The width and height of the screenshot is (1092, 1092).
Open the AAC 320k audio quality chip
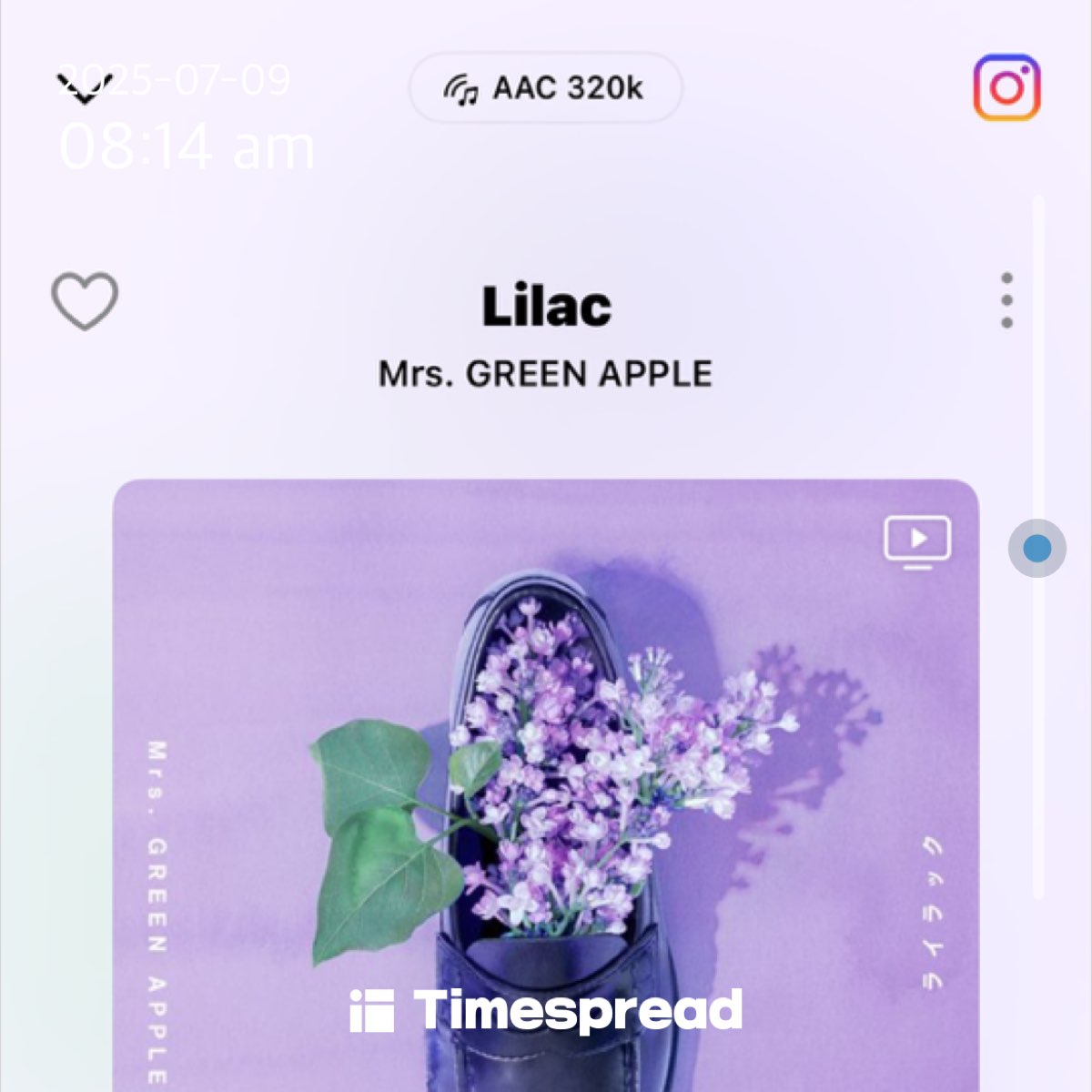tap(545, 88)
